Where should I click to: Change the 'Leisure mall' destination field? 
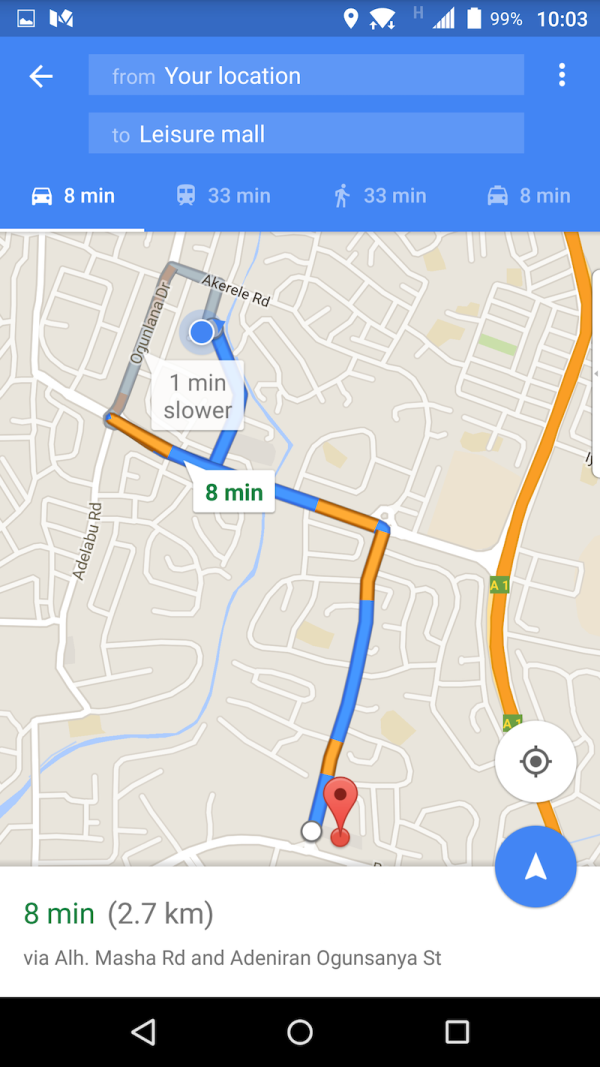coord(306,134)
